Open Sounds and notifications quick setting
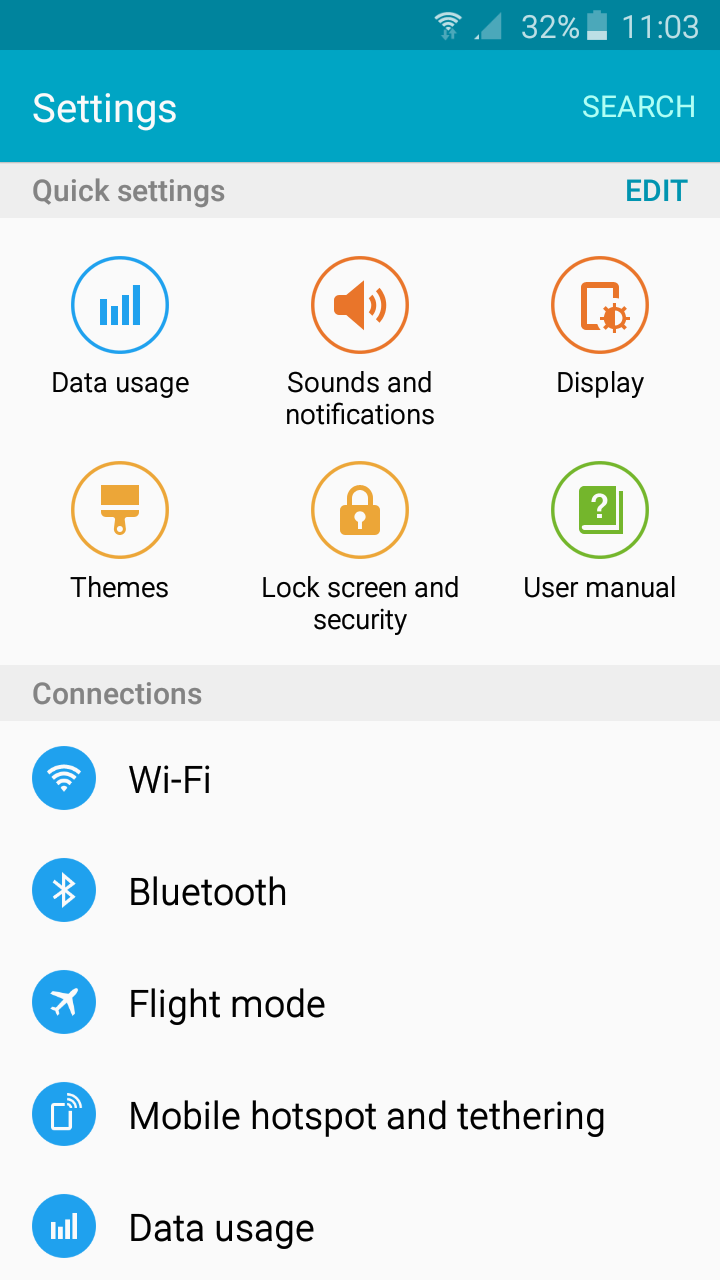Screen dimensions: 720x1280 pyautogui.click(x=360, y=307)
